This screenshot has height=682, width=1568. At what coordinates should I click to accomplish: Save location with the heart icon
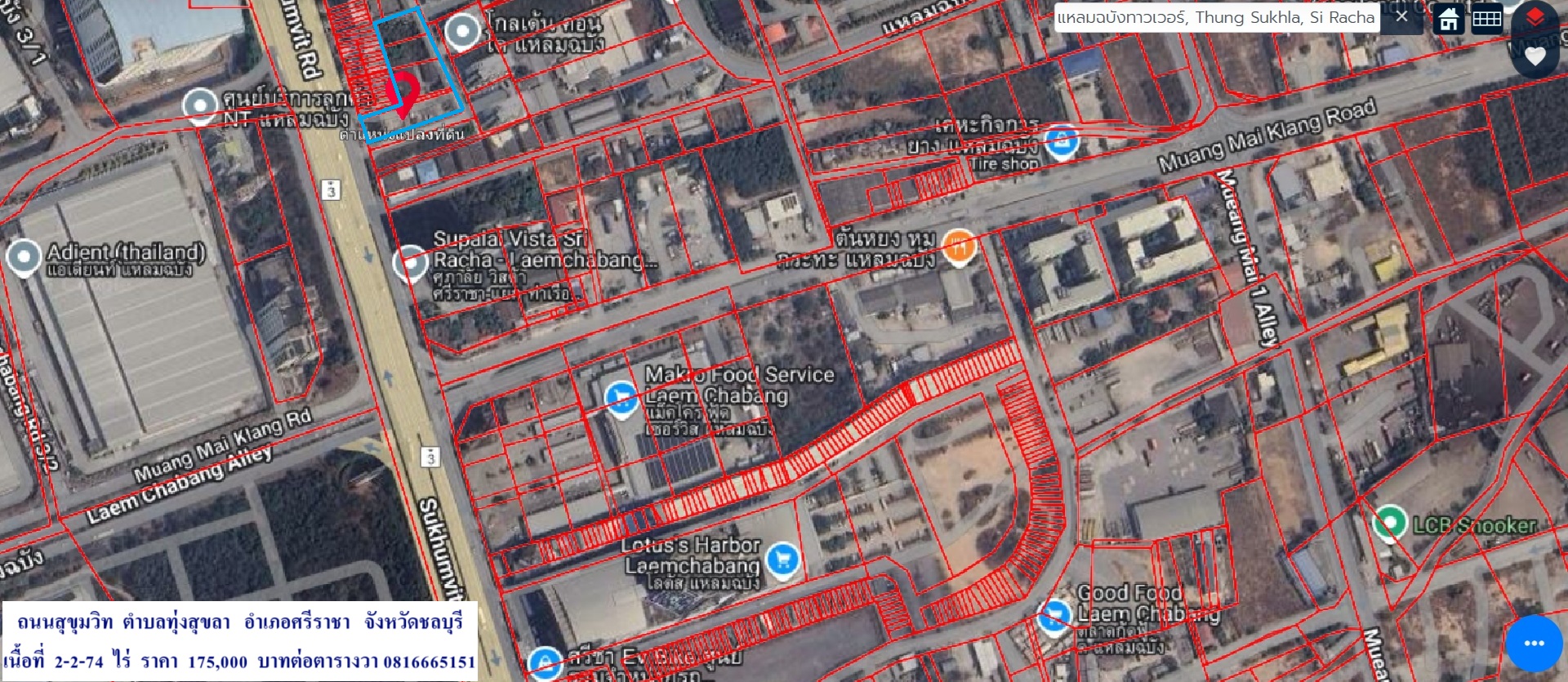point(1535,56)
